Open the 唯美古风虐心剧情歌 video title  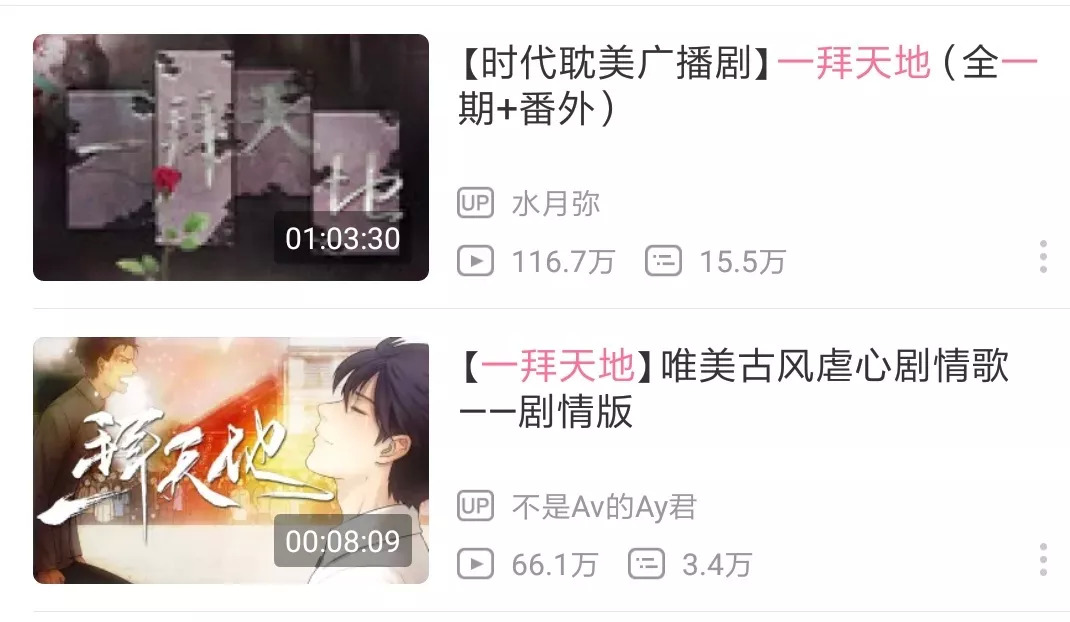pos(735,389)
